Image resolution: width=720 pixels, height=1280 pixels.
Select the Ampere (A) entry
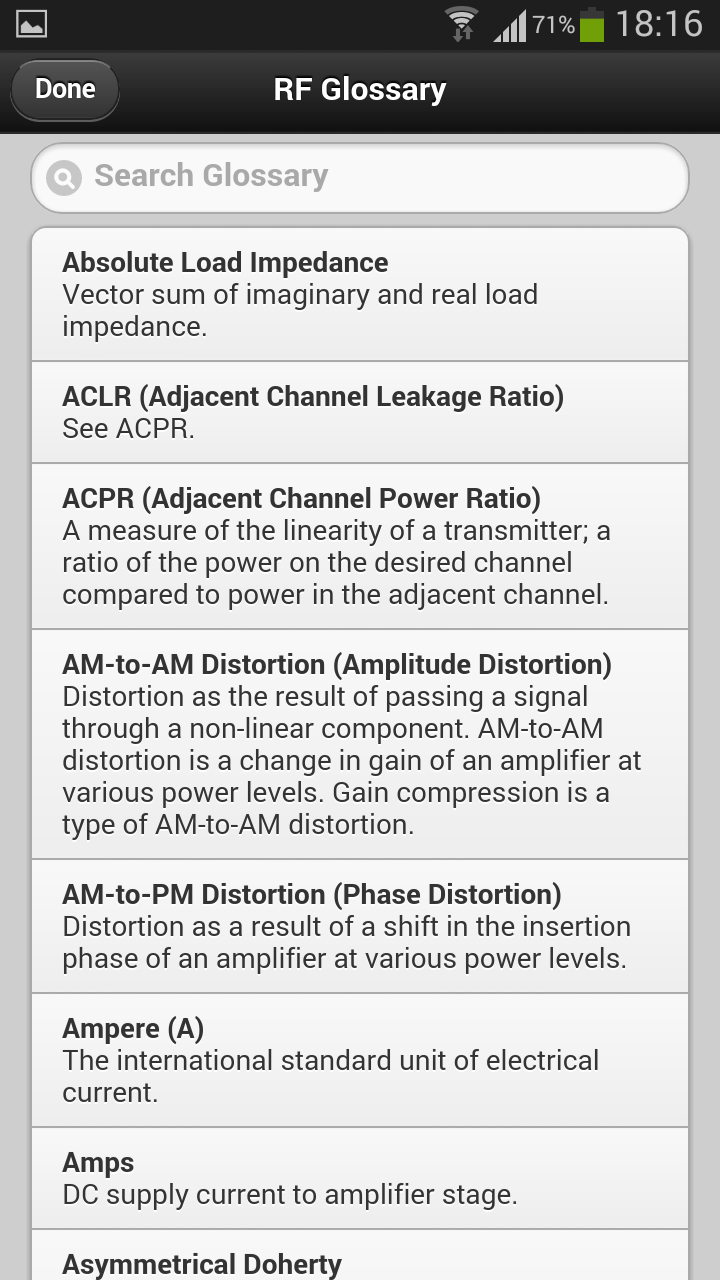pos(360,1060)
